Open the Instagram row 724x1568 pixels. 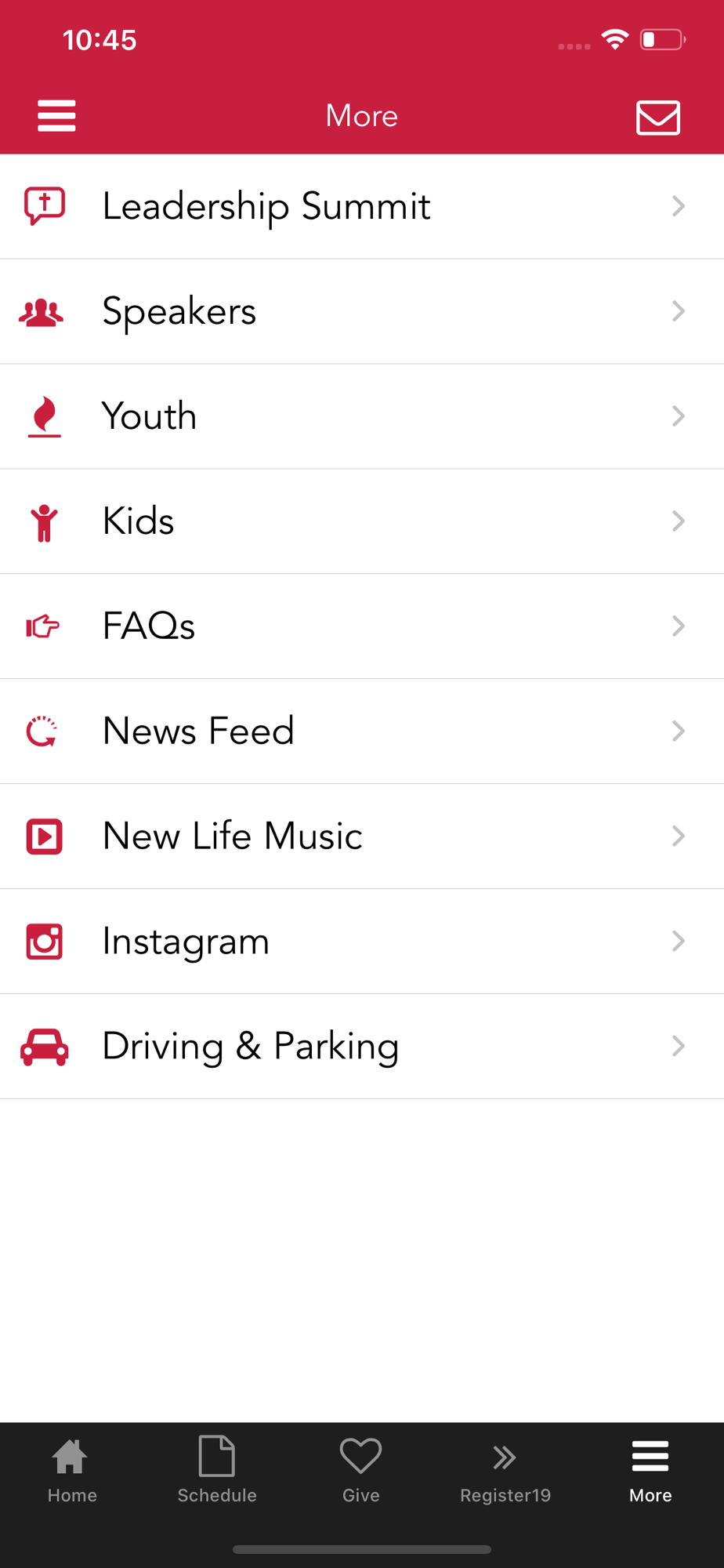click(x=362, y=942)
